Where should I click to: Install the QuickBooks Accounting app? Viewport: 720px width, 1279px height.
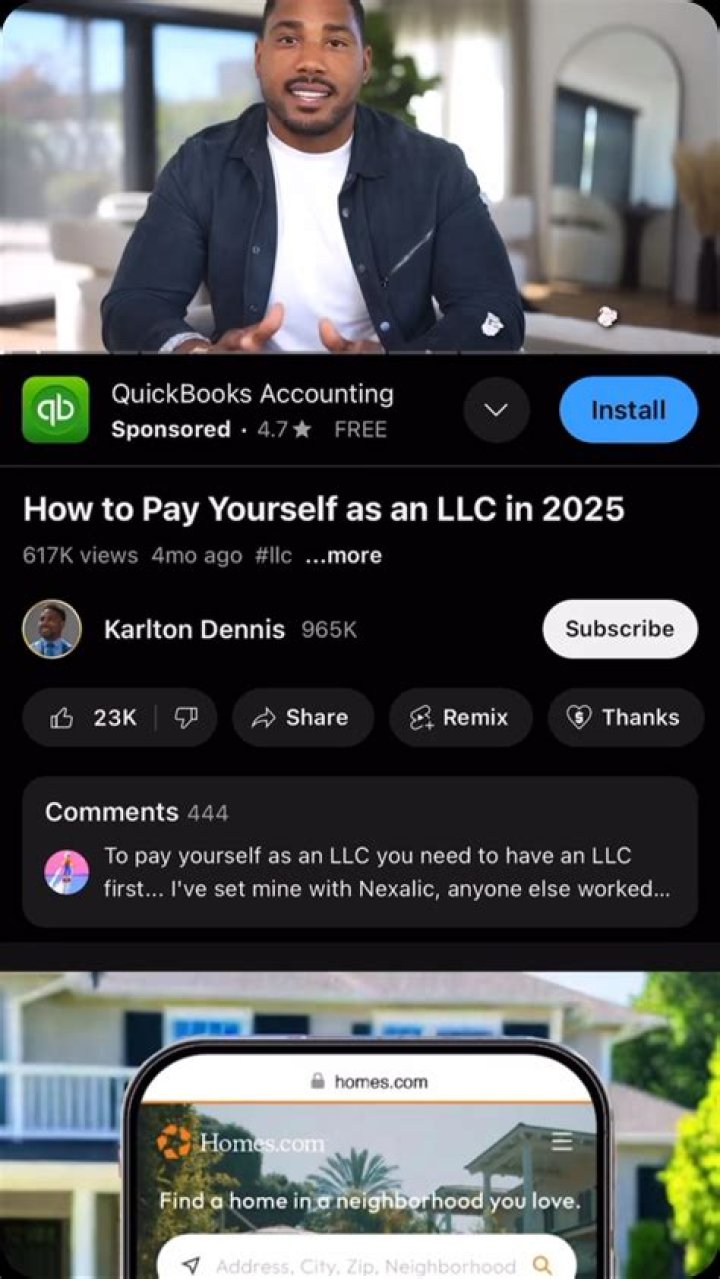(628, 409)
